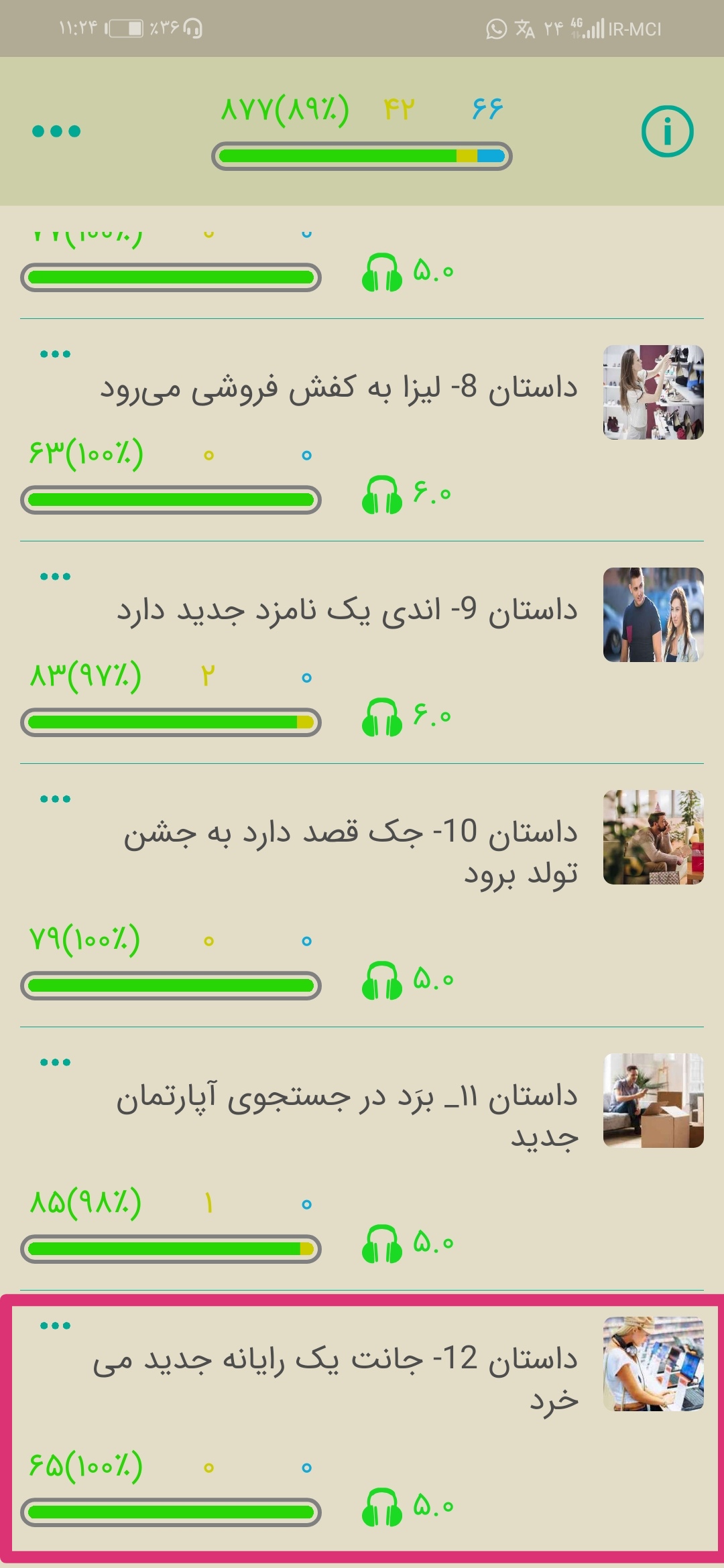724x1568 pixels.
Task: Open the three-dot menu for story 8
Action: (55, 354)
